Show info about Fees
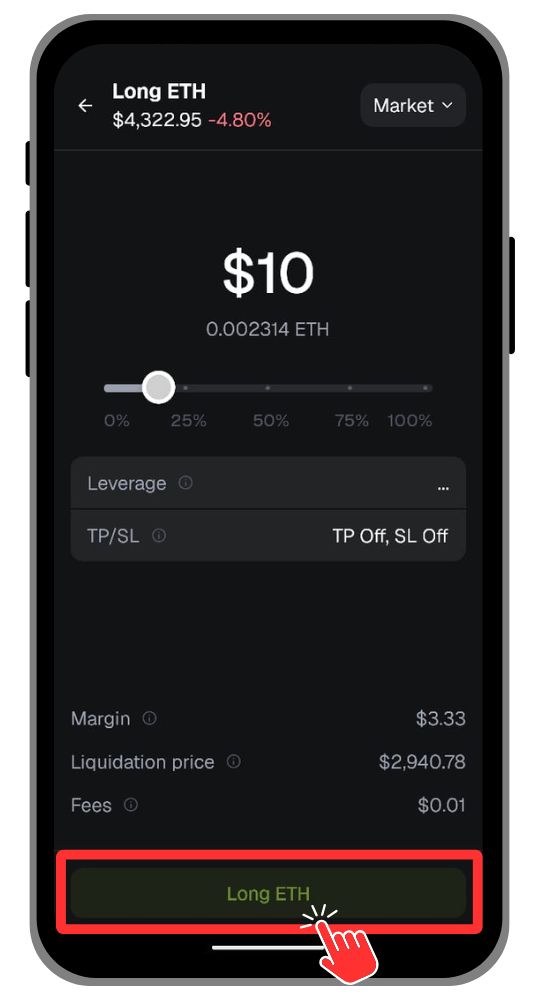 (131, 805)
